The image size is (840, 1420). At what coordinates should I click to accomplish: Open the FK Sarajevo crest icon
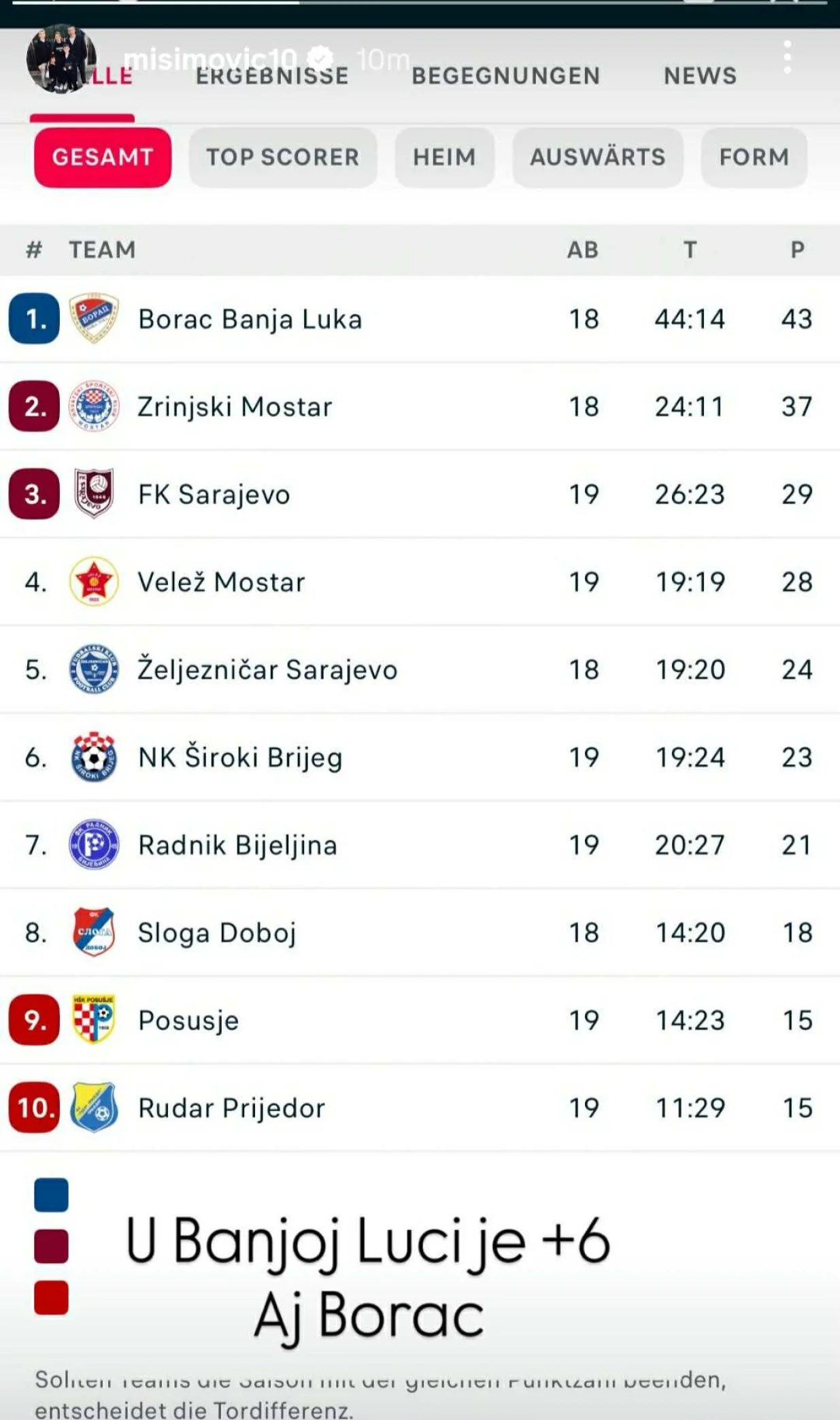pos(93,494)
